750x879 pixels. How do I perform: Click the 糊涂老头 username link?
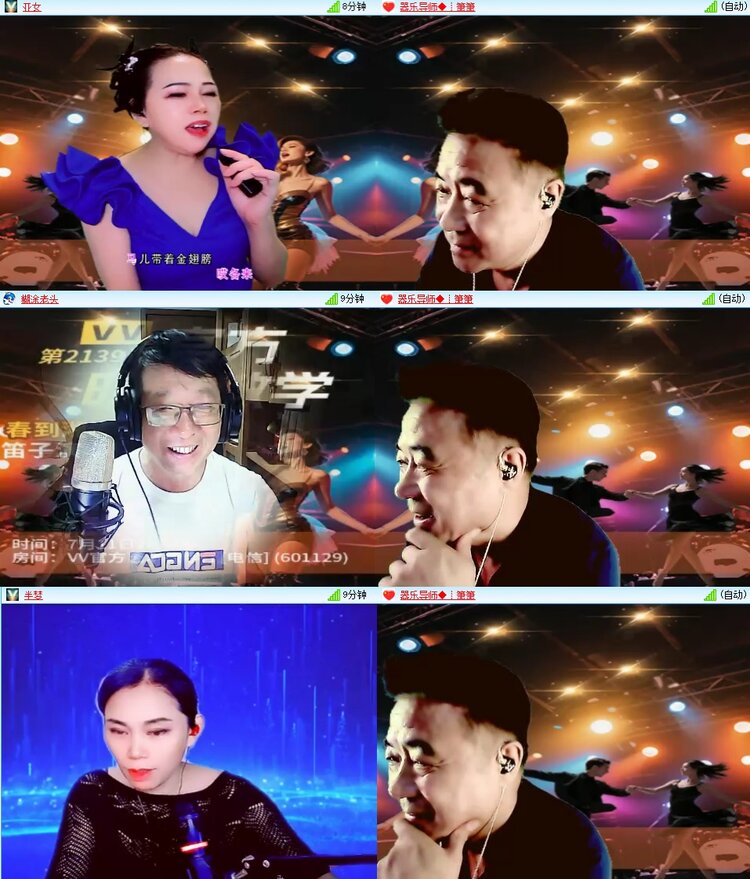[x=40, y=298]
